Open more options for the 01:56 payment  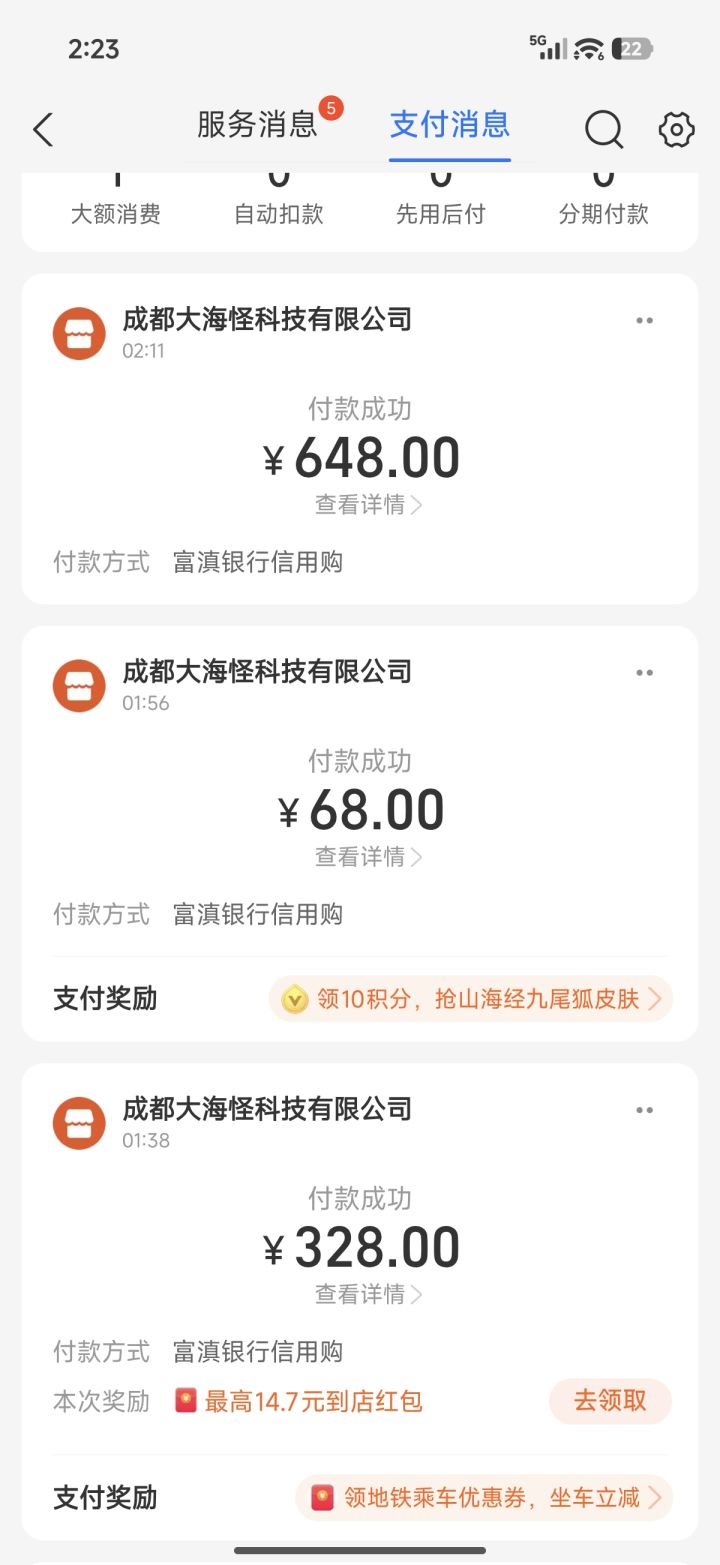pos(645,673)
